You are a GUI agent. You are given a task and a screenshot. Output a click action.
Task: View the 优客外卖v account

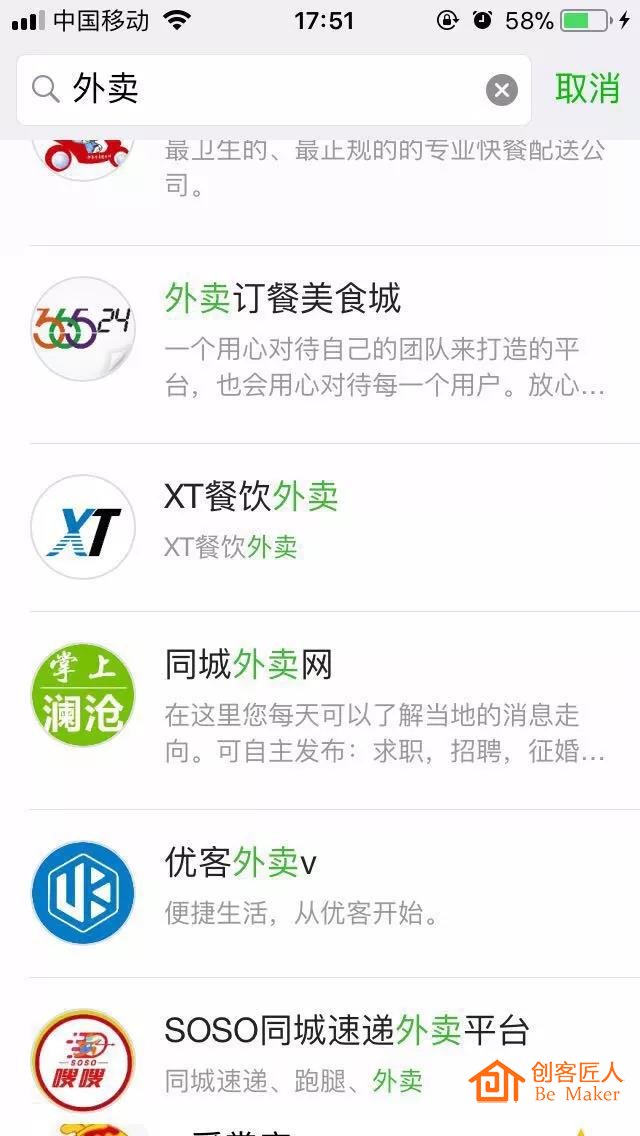pos(320,893)
